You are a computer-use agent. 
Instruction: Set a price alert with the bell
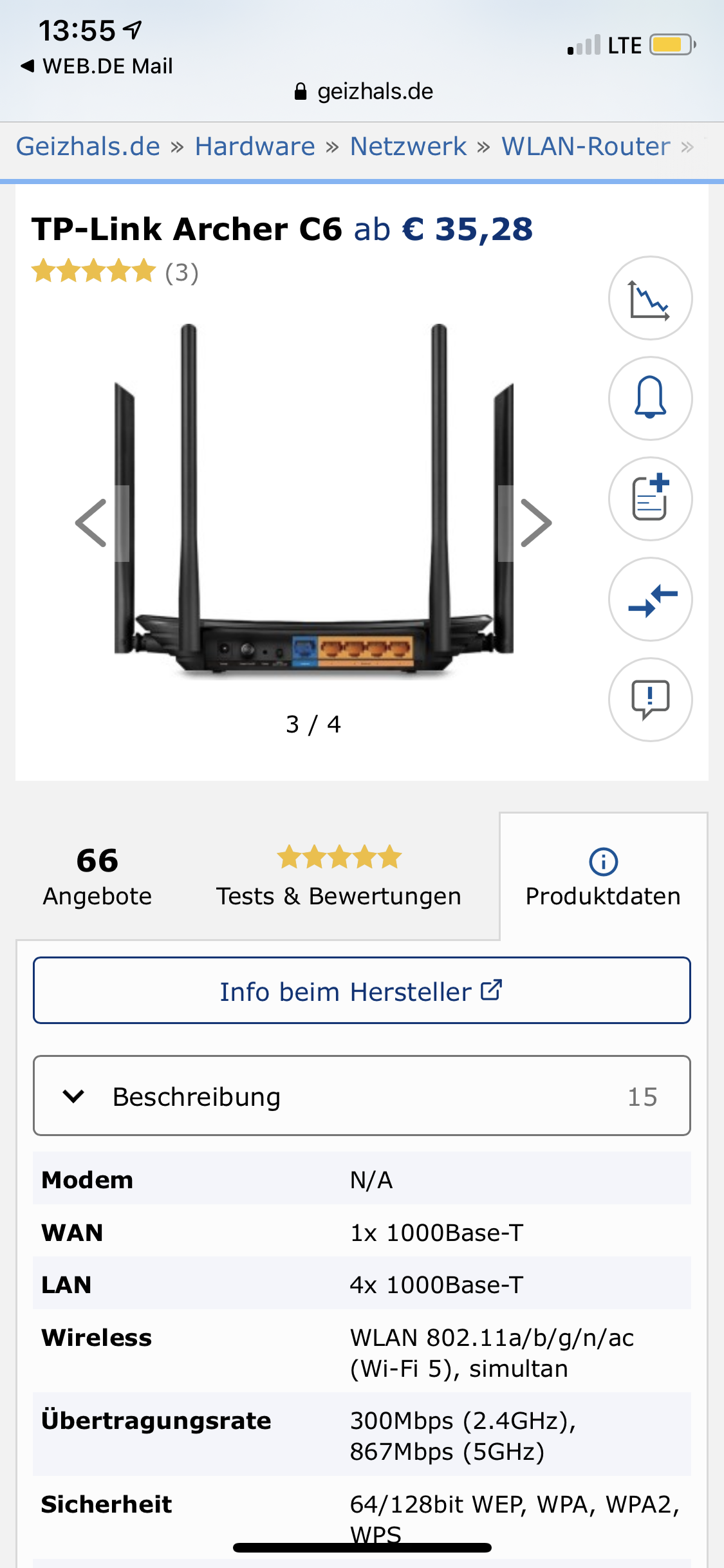pyautogui.click(x=650, y=398)
